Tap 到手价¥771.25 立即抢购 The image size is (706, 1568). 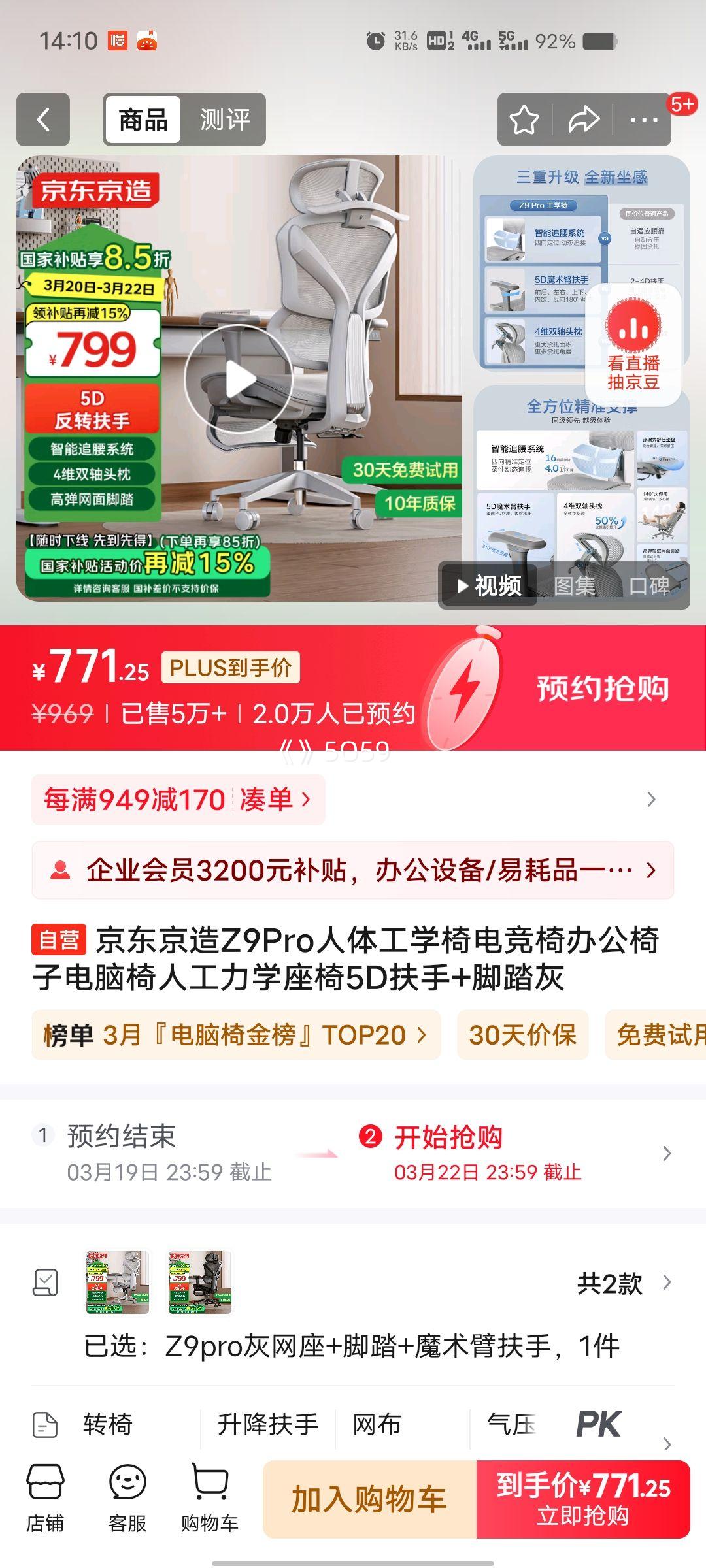click(583, 1499)
